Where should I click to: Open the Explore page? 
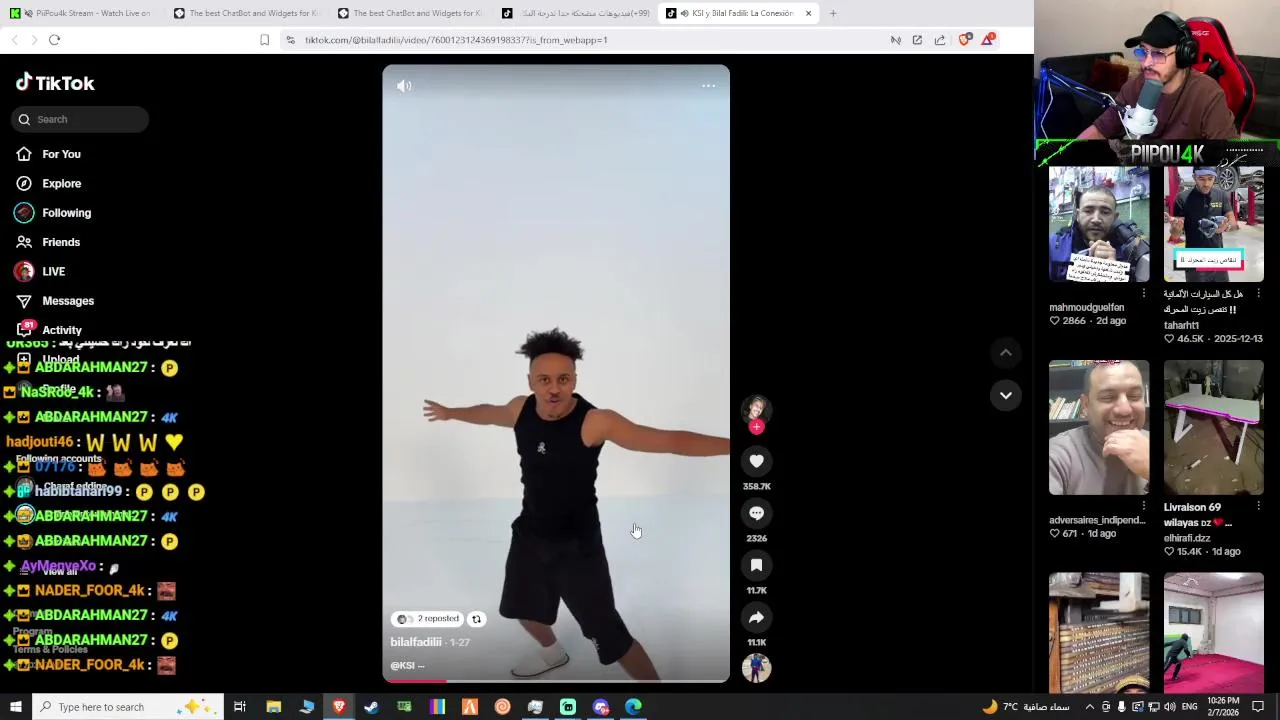[x=61, y=183]
